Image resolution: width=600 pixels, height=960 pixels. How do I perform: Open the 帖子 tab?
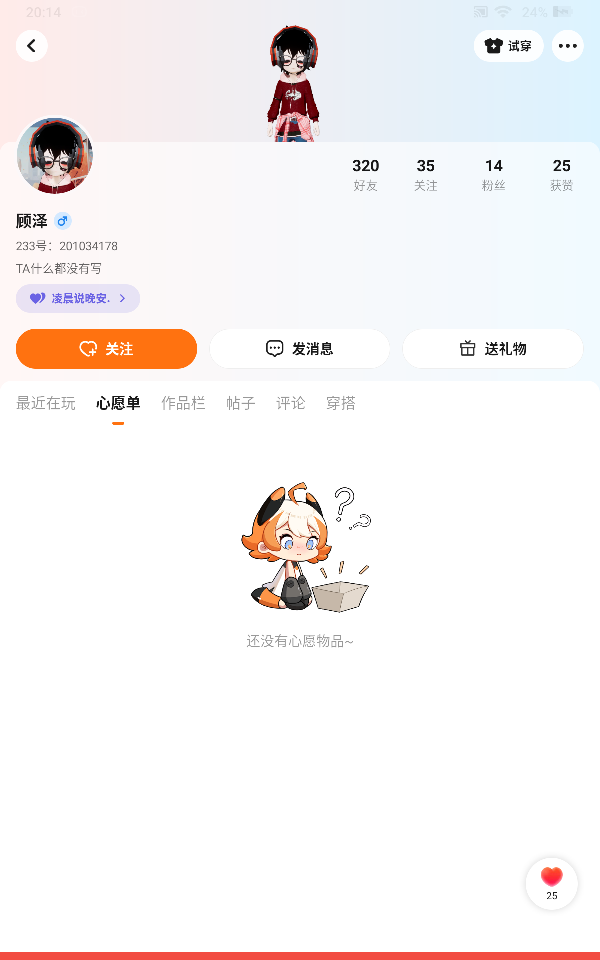(241, 403)
